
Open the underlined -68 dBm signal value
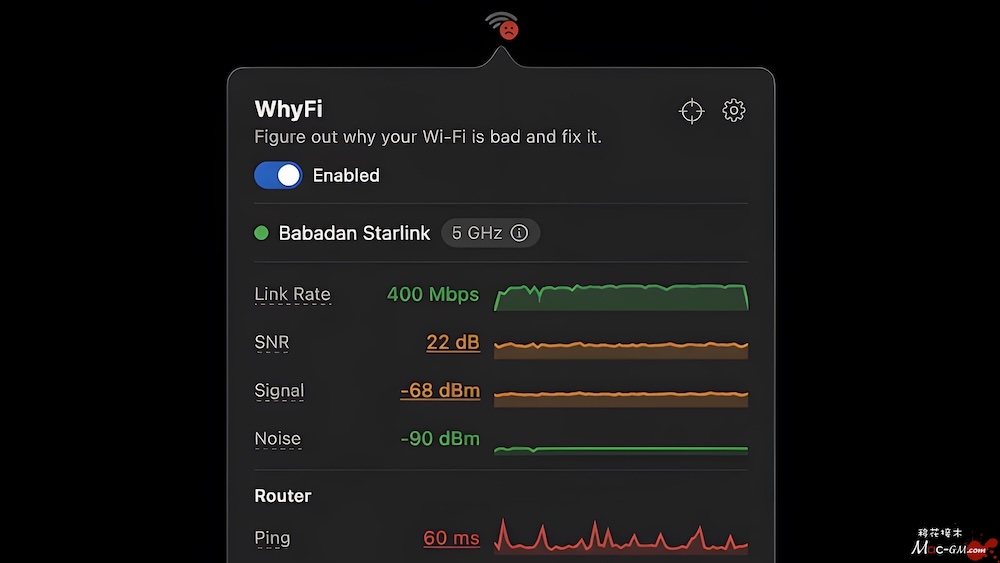click(439, 390)
